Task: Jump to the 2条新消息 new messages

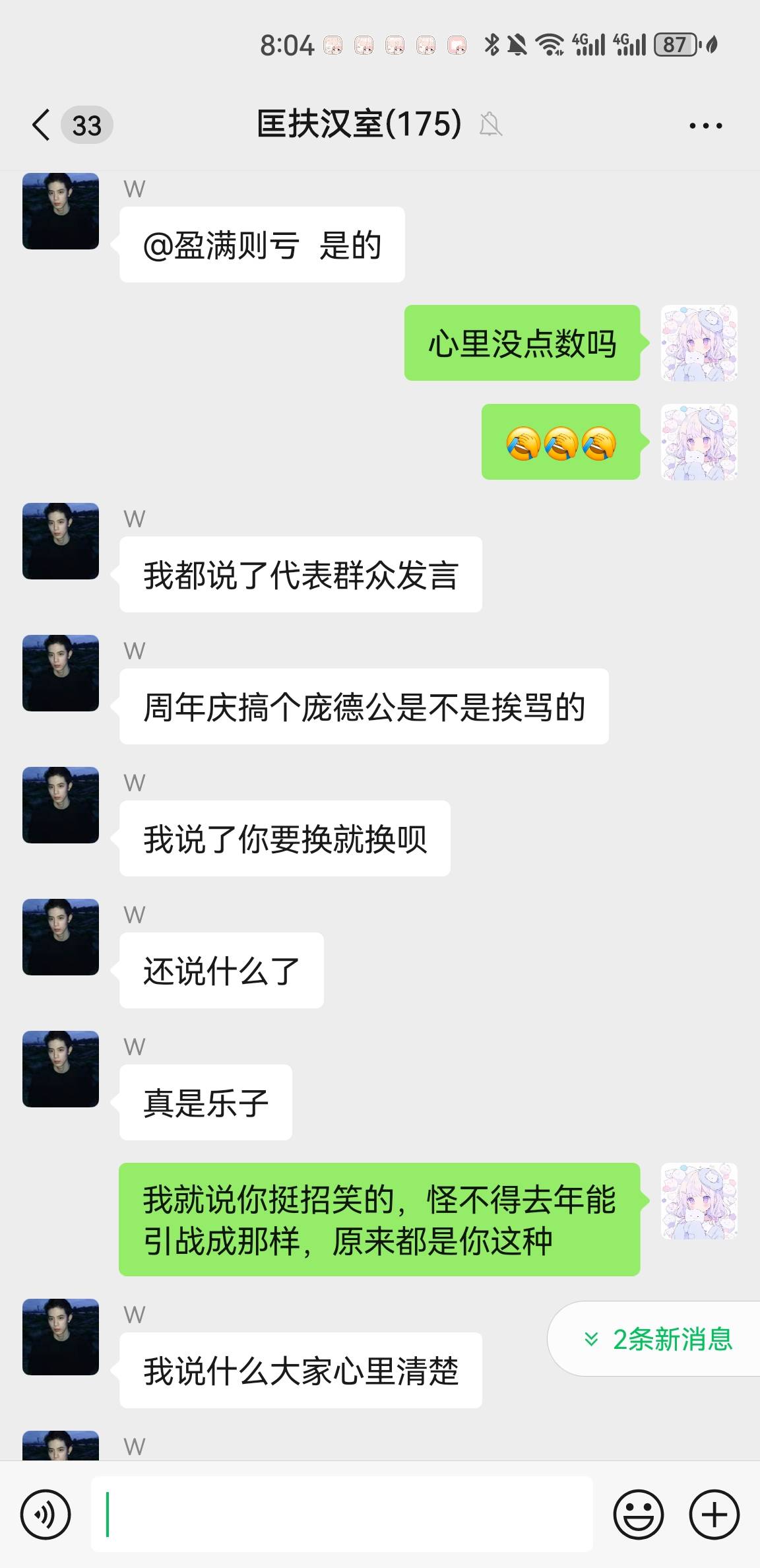Action: [x=658, y=1339]
